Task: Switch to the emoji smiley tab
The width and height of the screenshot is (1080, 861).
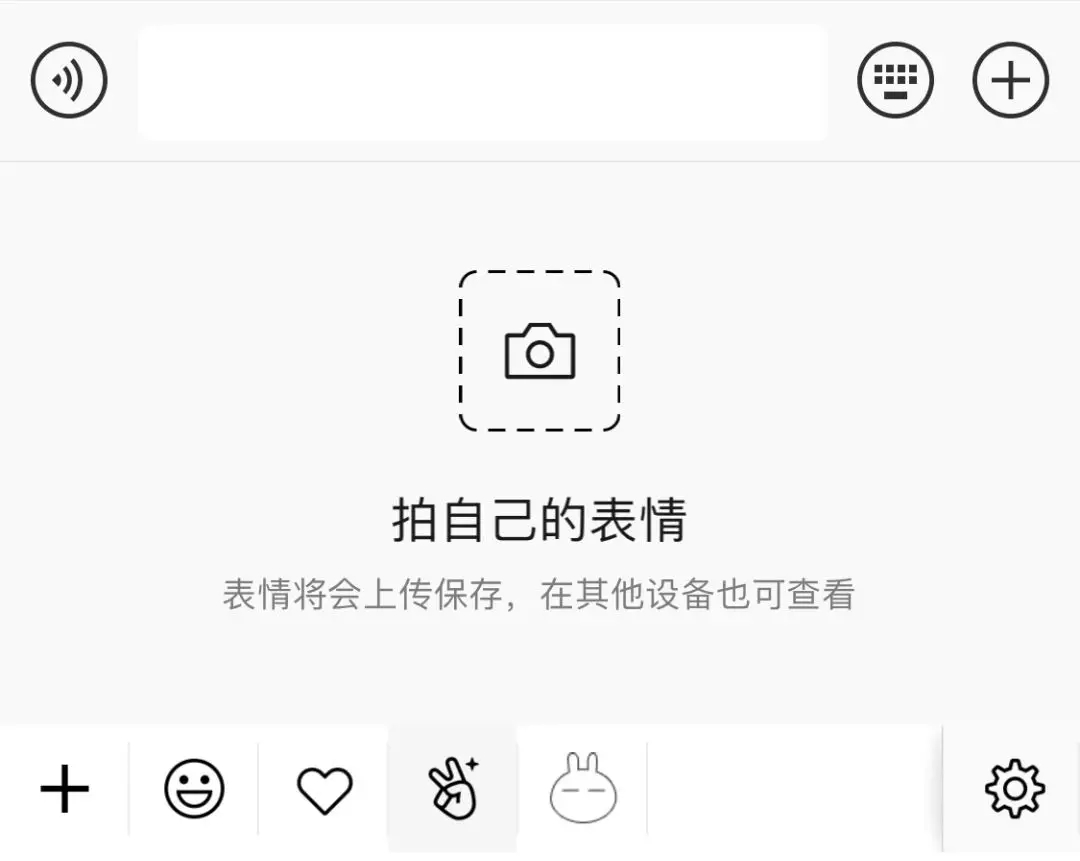Action: [194, 789]
